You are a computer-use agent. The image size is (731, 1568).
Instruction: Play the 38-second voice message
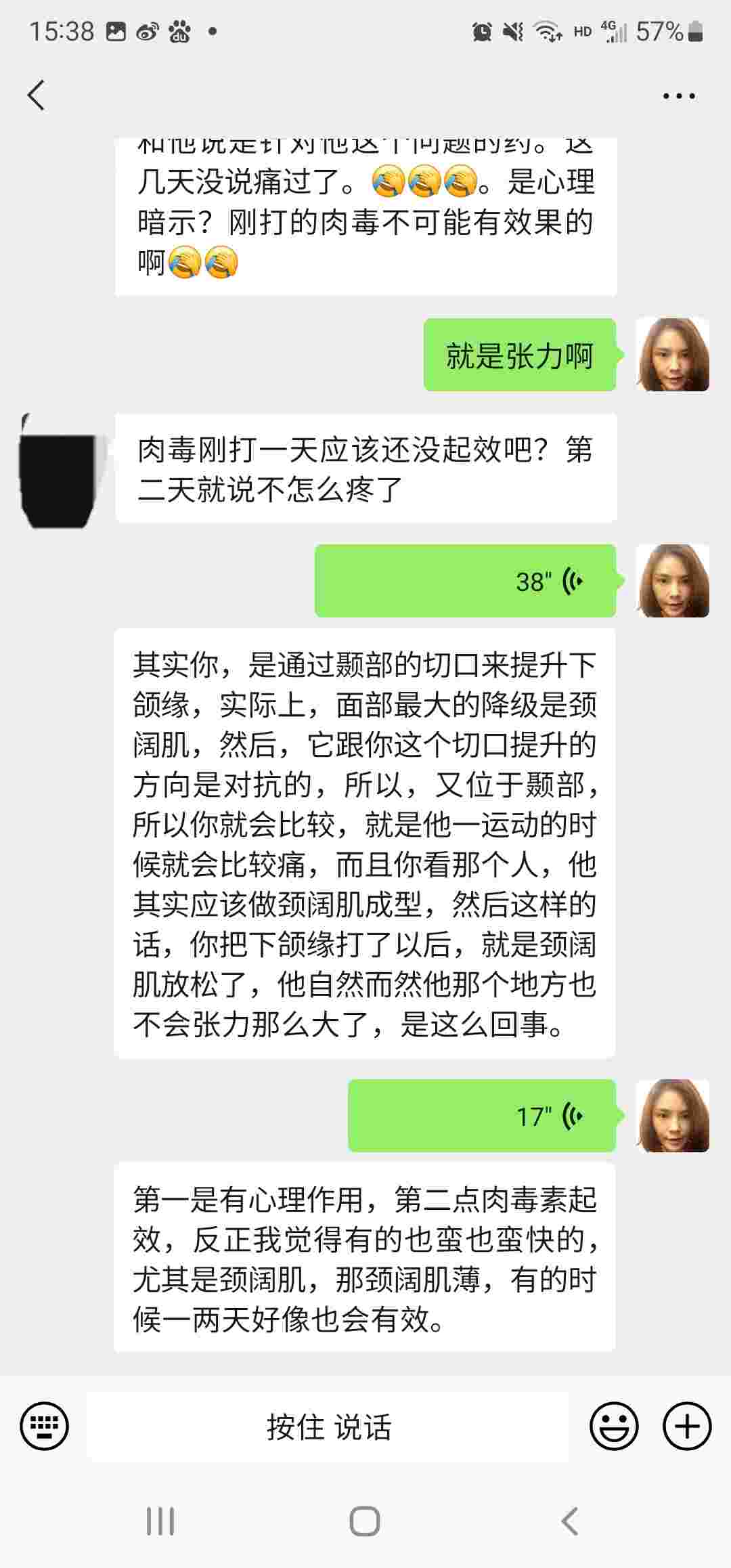(466, 581)
